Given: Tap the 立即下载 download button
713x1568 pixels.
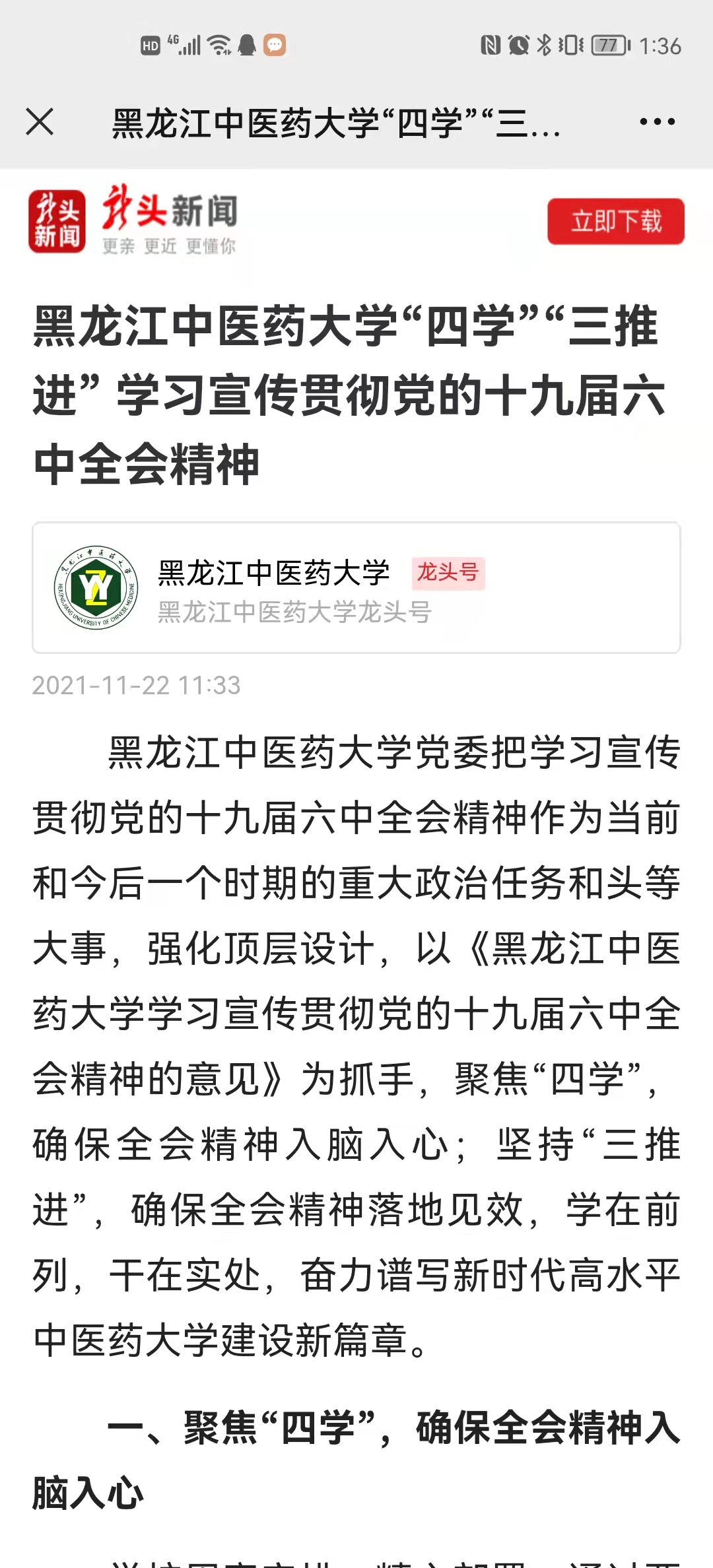Looking at the screenshot, I should tap(615, 222).
